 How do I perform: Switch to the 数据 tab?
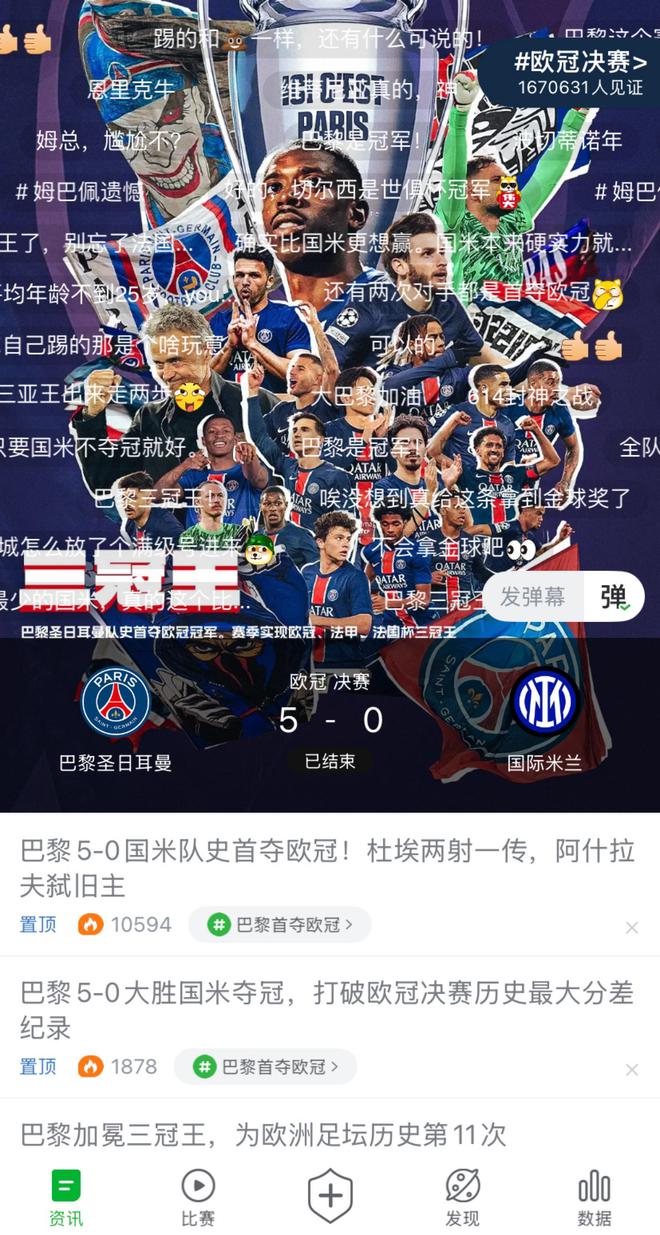point(594,1198)
